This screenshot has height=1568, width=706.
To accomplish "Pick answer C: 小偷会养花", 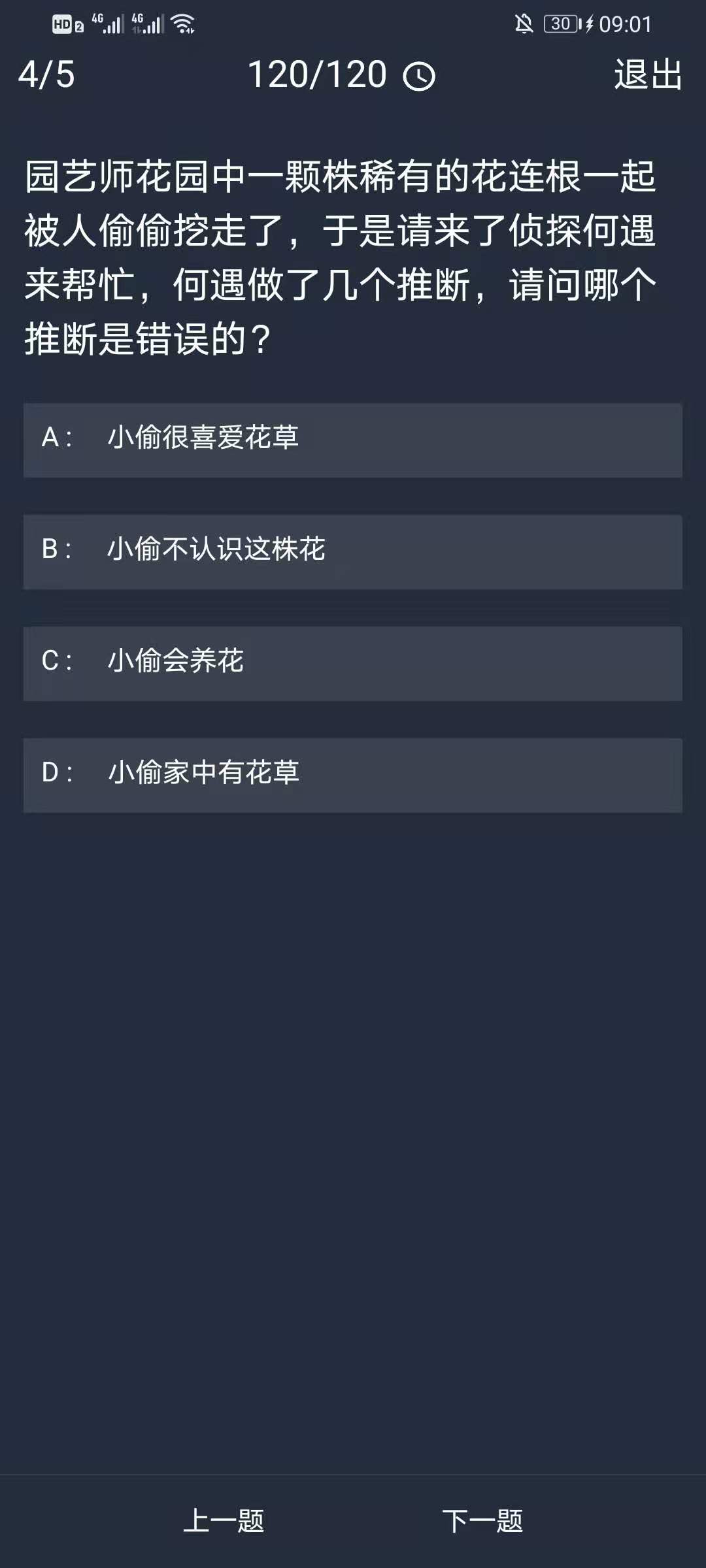I will [353, 663].
